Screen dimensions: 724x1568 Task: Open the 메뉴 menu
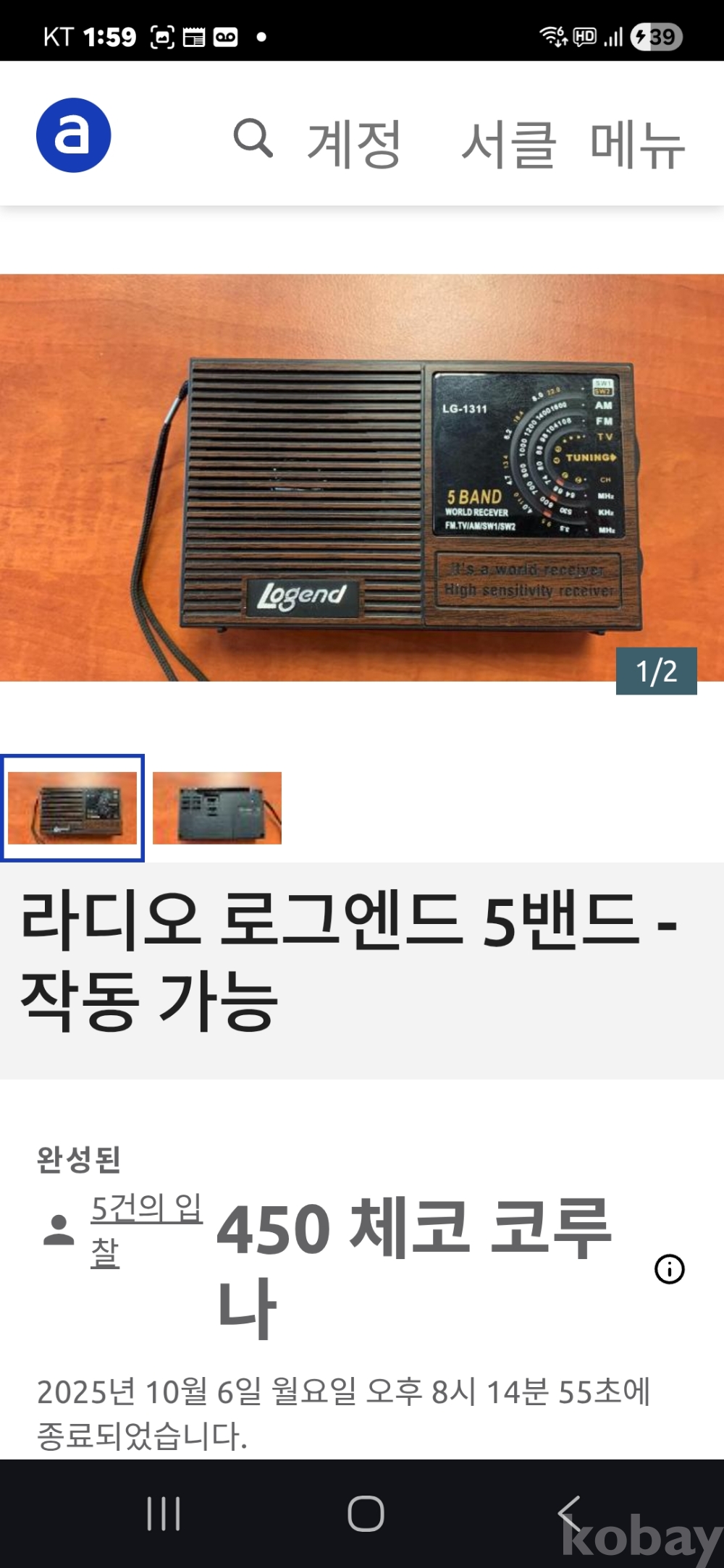637,144
